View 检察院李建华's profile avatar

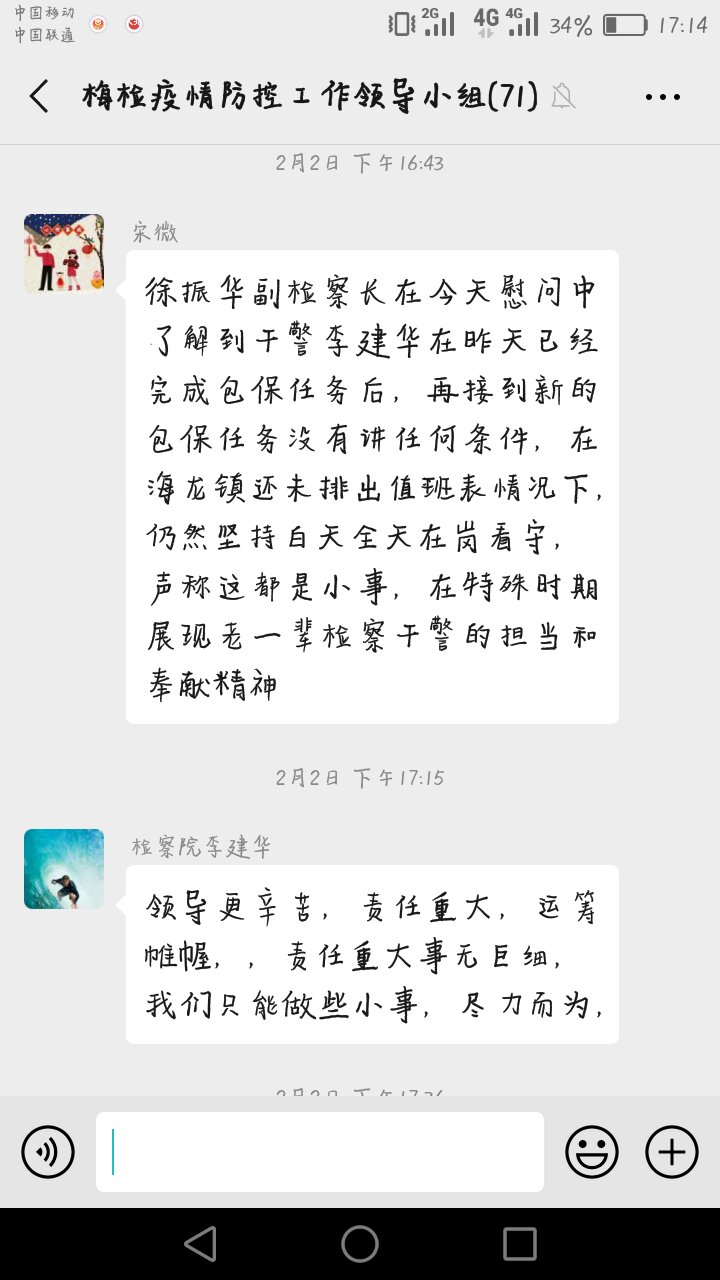[x=64, y=868]
